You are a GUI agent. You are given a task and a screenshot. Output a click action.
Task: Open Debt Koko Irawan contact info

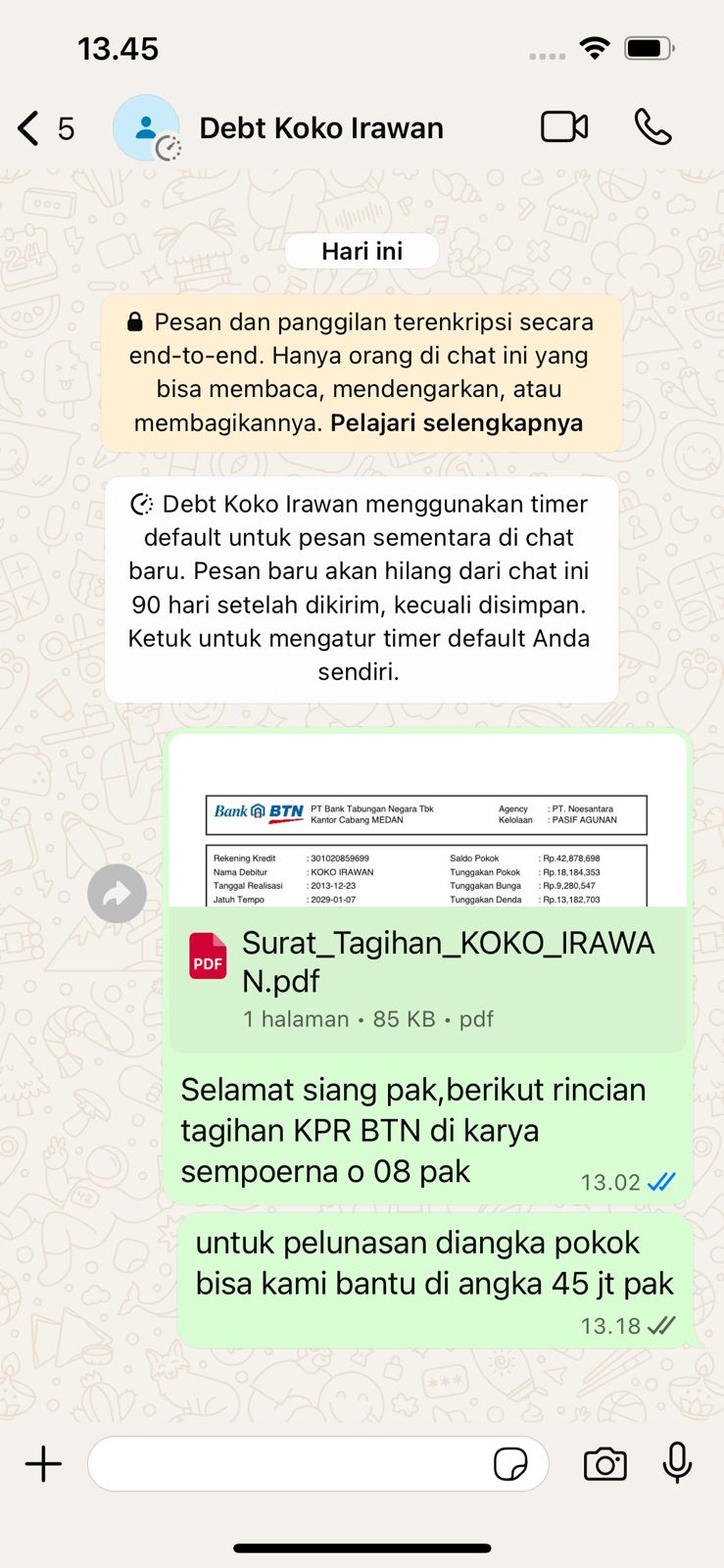(320, 128)
